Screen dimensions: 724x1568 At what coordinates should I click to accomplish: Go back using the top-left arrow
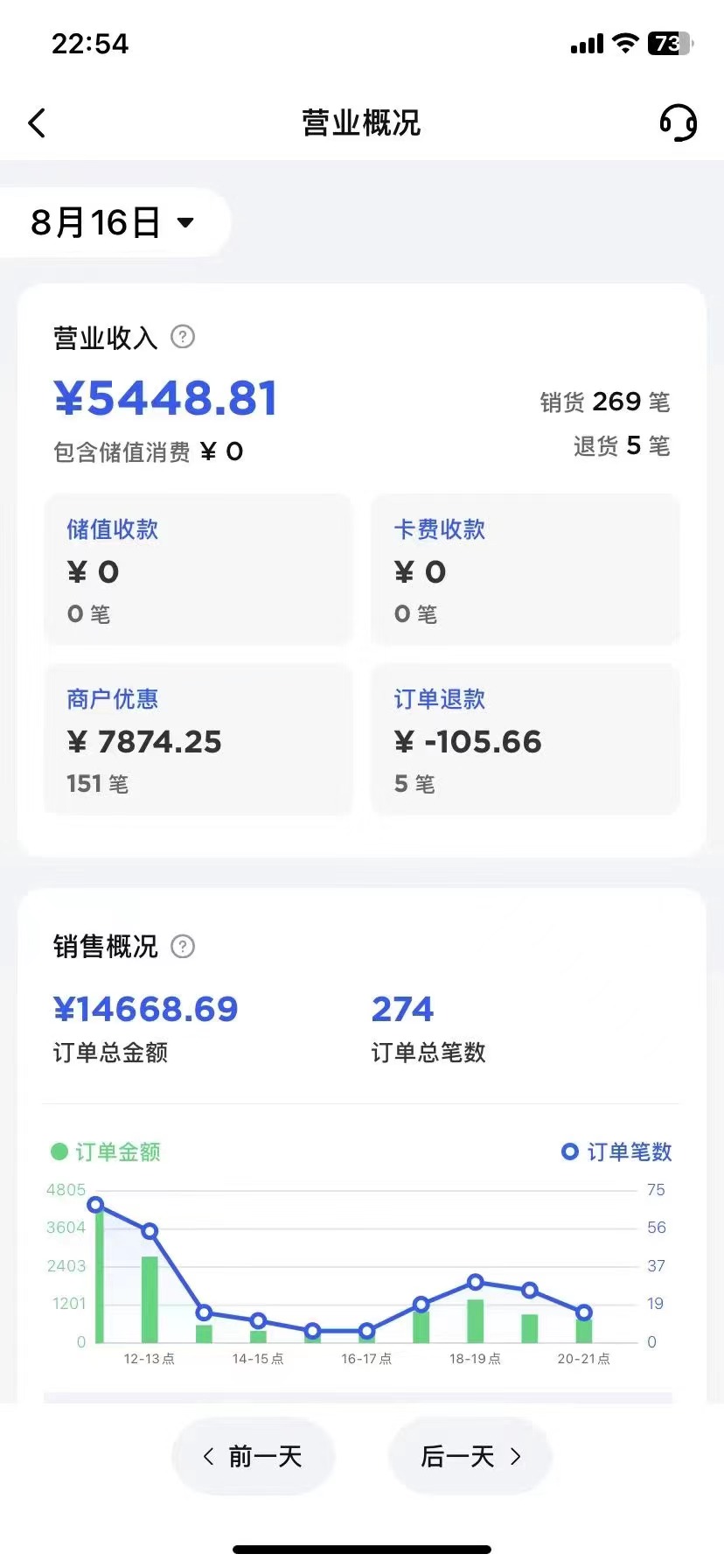[37, 123]
